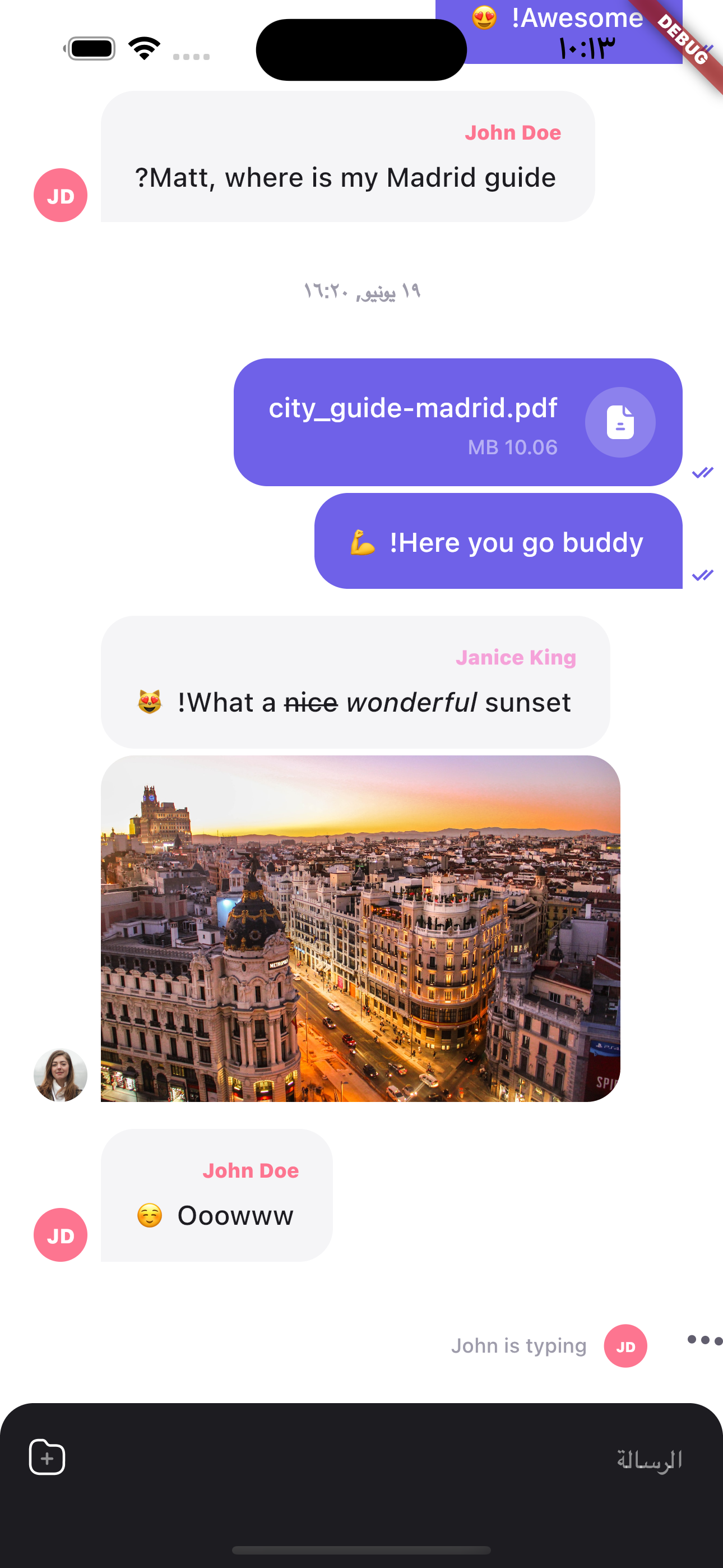The image size is (723, 1568).
Task: View the Madrid sunset photo
Action: coord(360,928)
